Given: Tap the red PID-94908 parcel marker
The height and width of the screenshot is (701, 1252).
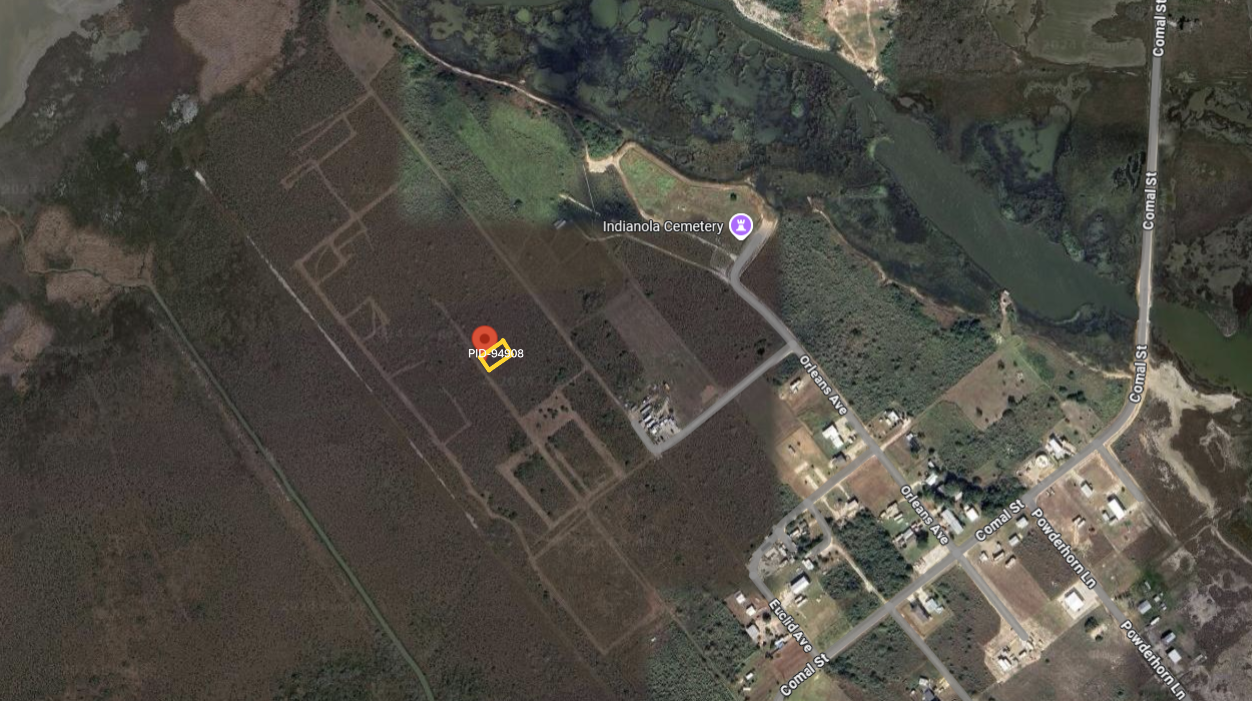Looking at the screenshot, I should point(485,338).
